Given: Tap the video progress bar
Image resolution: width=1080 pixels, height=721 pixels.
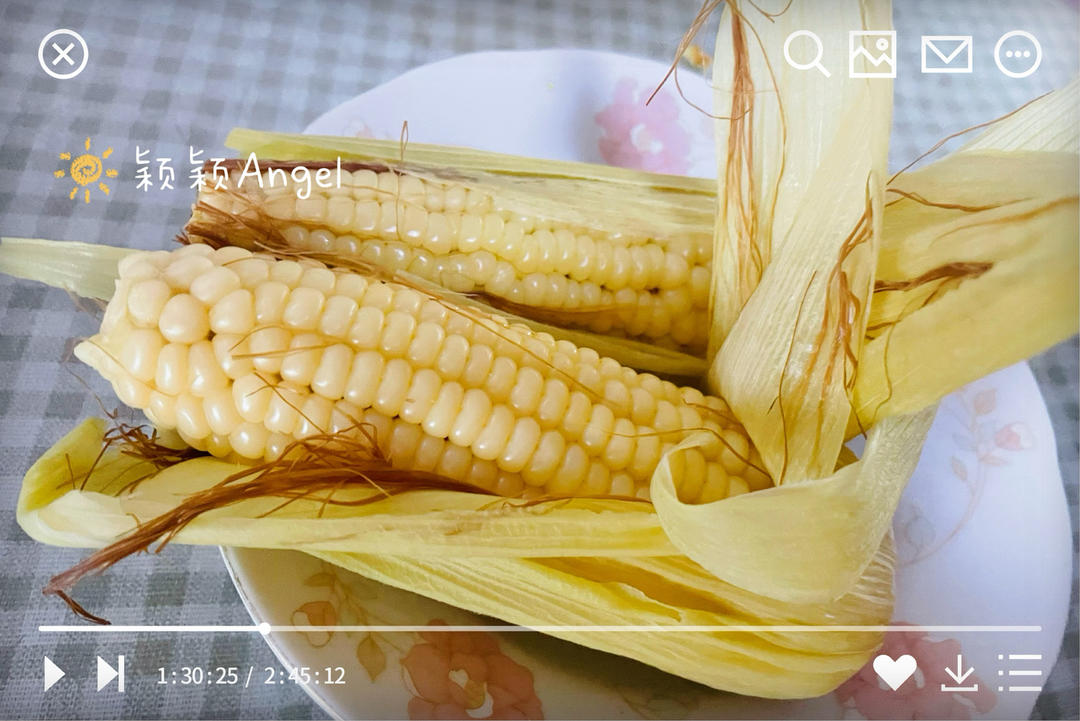Looking at the screenshot, I should tap(540, 629).
